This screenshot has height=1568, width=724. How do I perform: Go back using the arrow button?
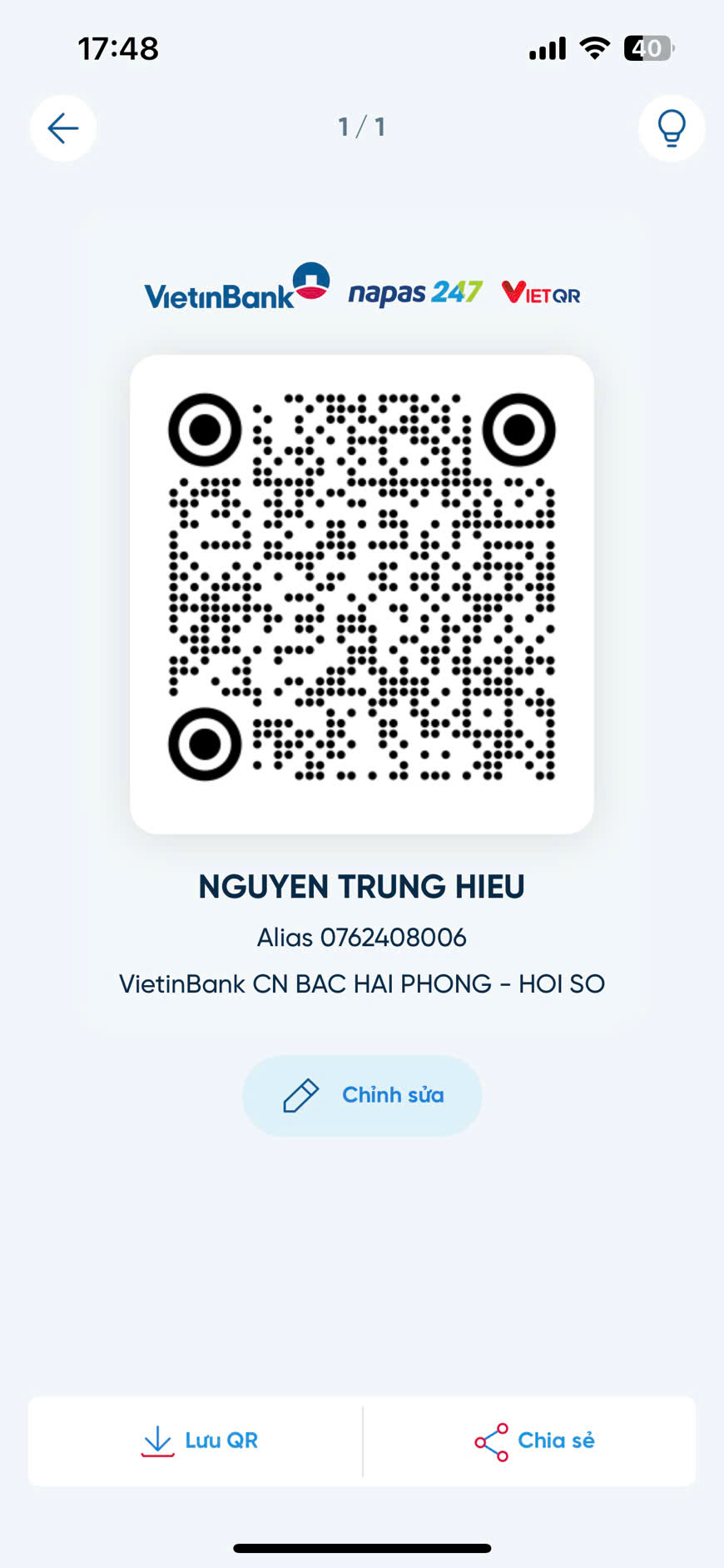[x=63, y=128]
